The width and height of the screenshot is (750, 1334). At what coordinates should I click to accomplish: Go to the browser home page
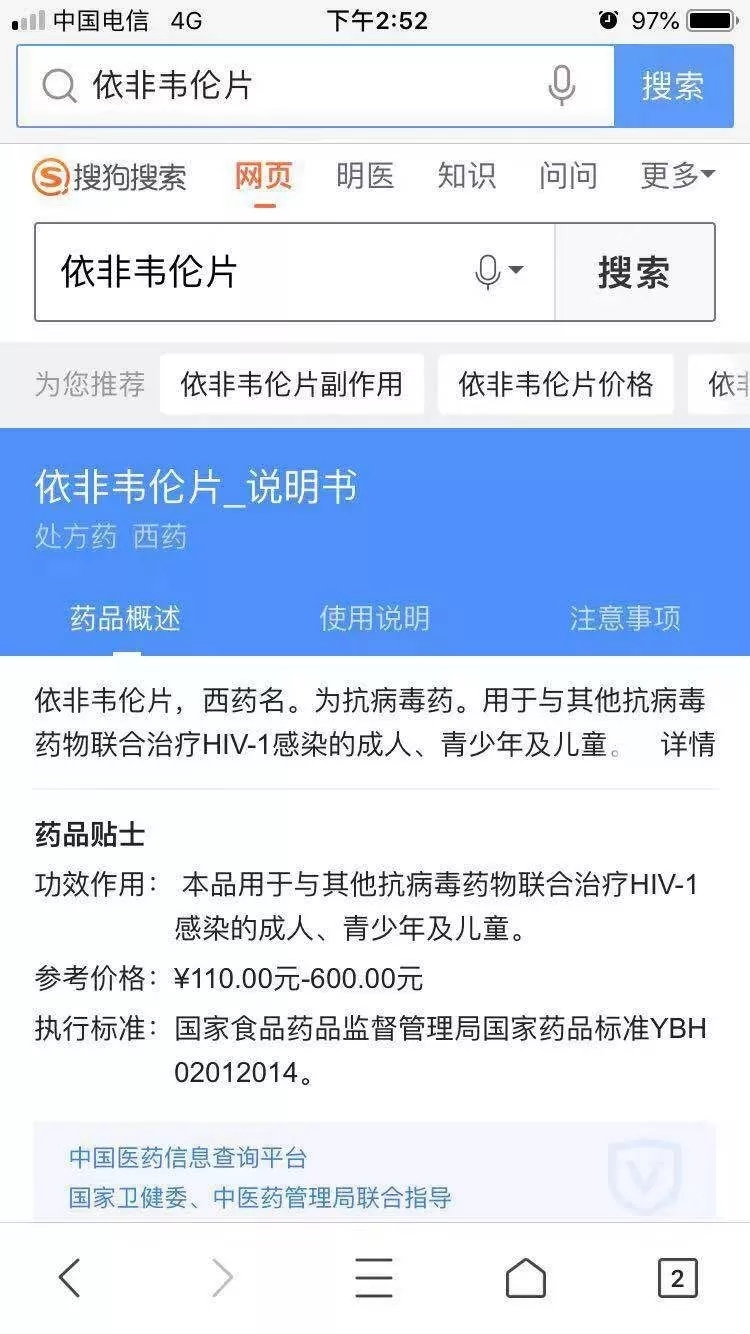(x=526, y=1277)
